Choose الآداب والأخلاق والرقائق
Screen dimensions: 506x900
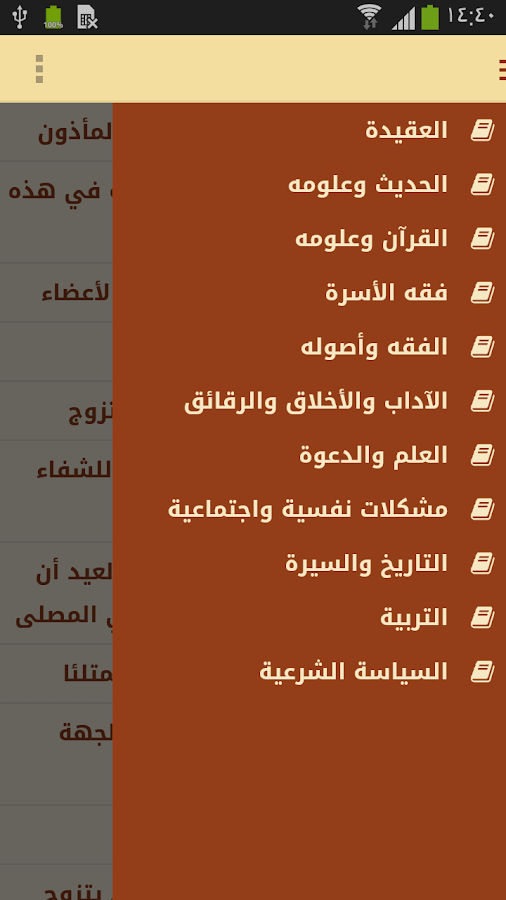[x=309, y=401]
